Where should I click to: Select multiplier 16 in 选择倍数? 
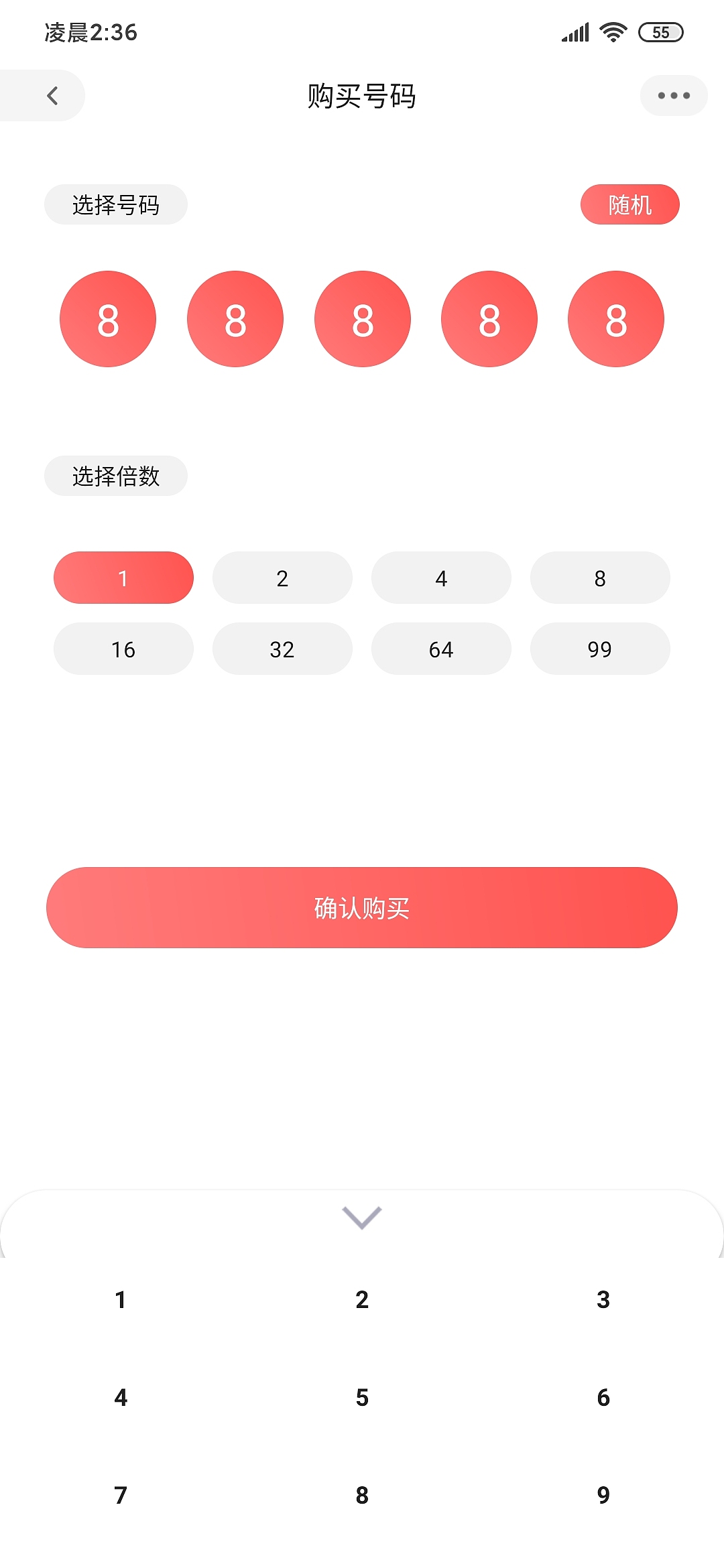pos(123,648)
